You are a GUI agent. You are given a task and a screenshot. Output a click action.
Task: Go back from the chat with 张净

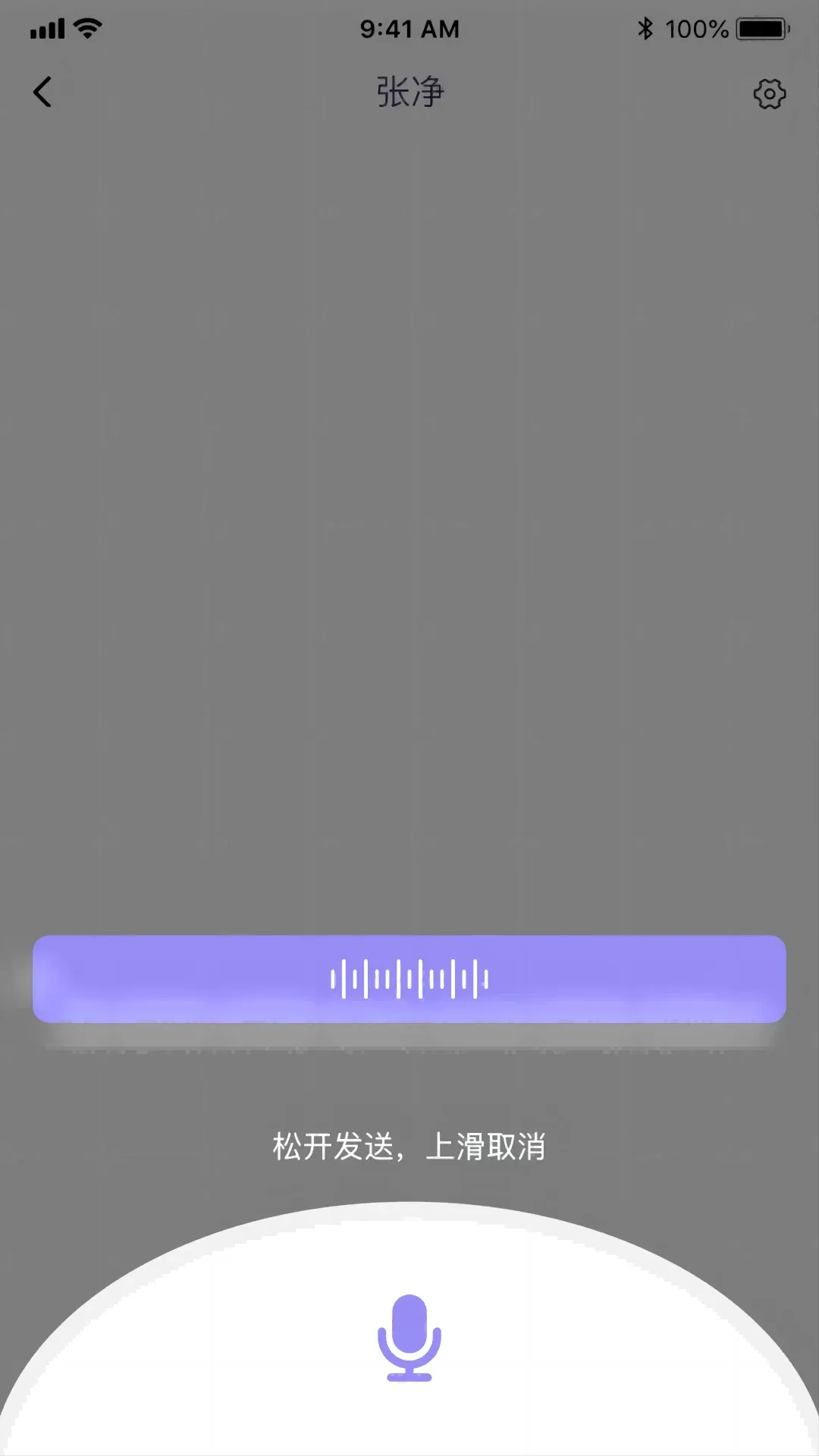(x=42, y=93)
